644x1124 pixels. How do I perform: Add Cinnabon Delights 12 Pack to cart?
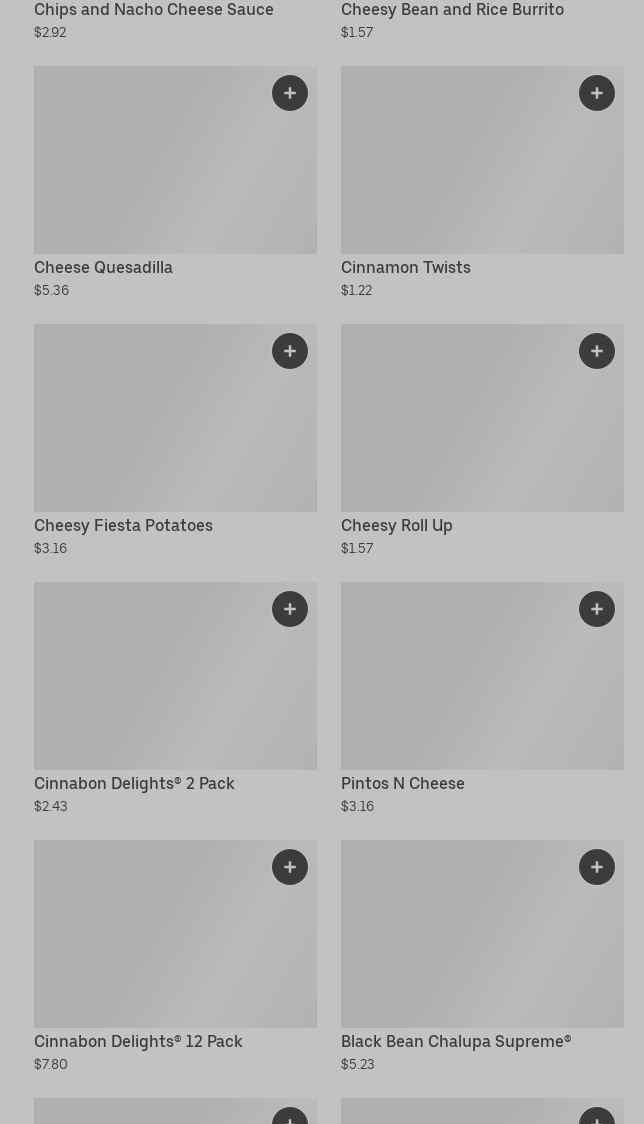290,867
